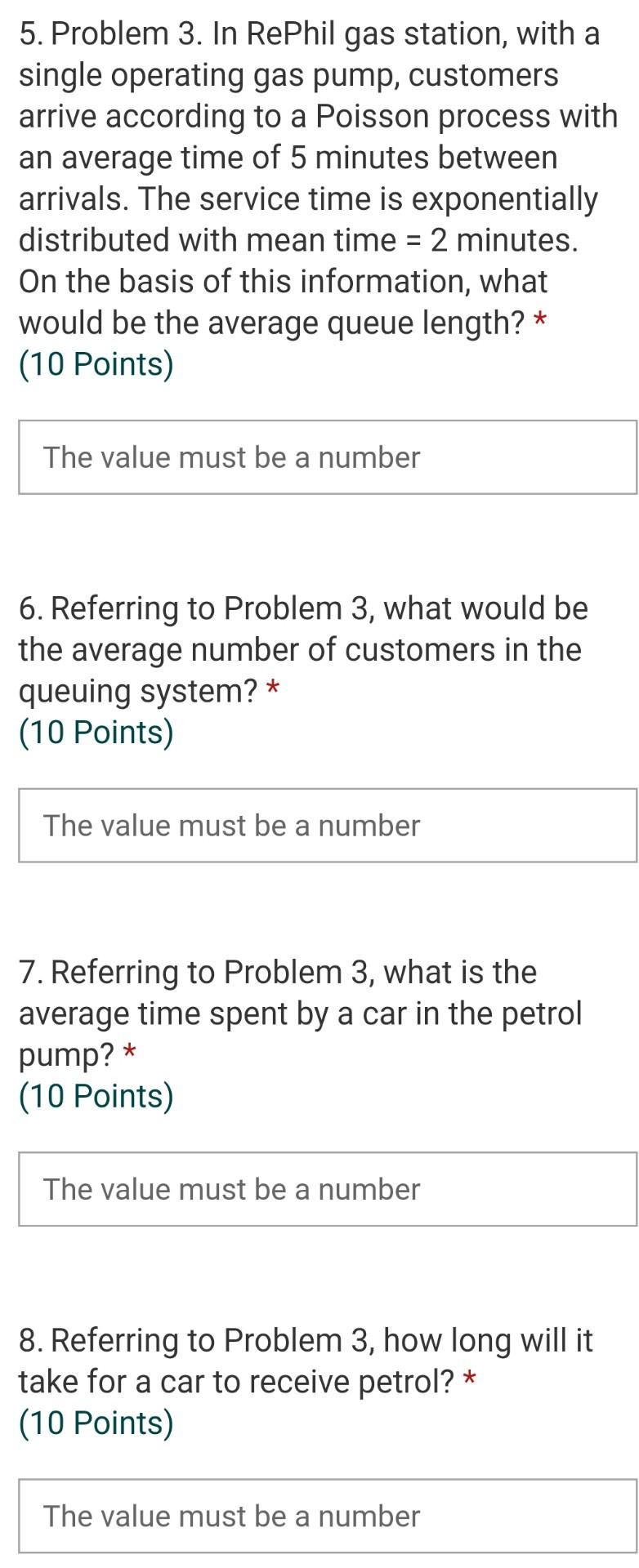Click the (10 Points) label under question 7
This screenshot has width=639, height=1568.
[x=96, y=1095]
